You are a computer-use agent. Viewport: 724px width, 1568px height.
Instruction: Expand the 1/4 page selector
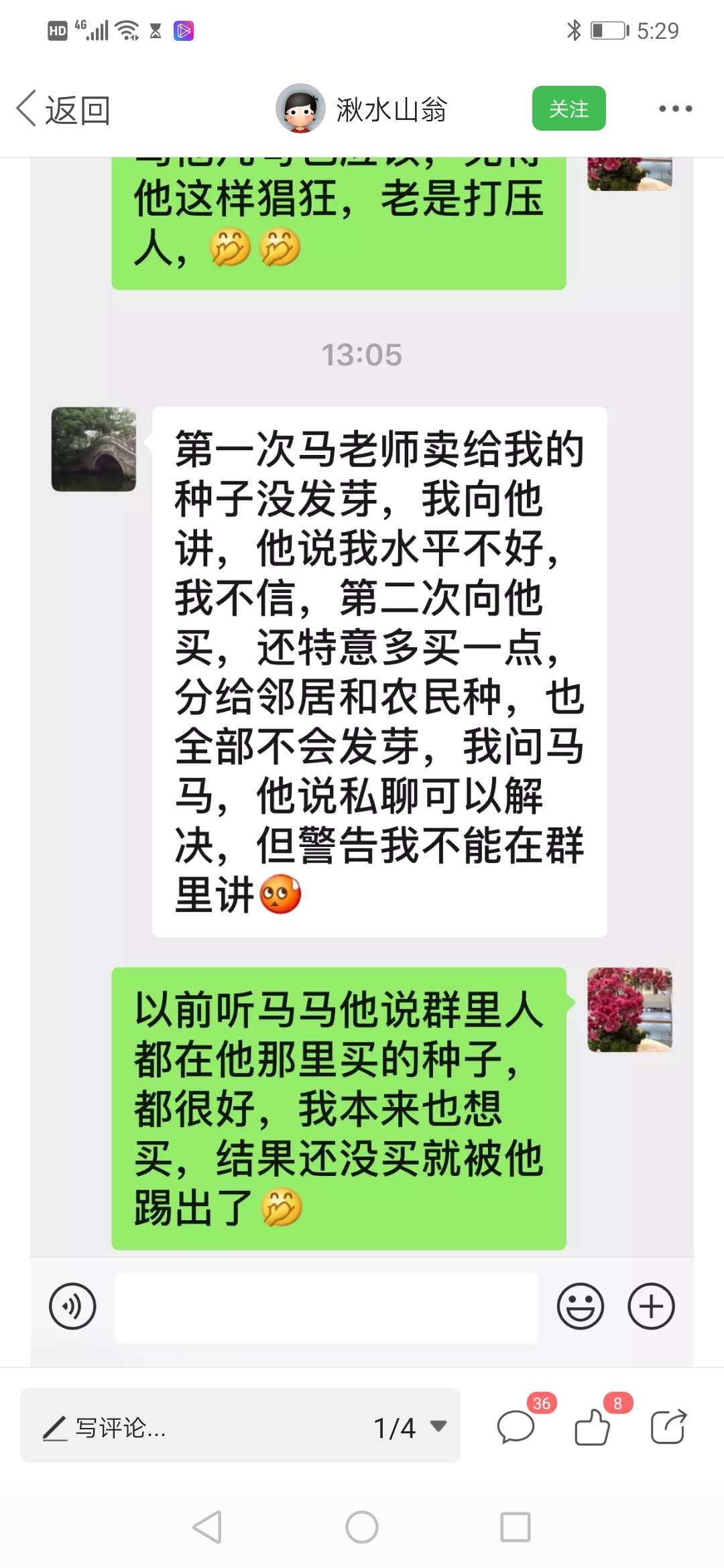[x=410, y=1427]
